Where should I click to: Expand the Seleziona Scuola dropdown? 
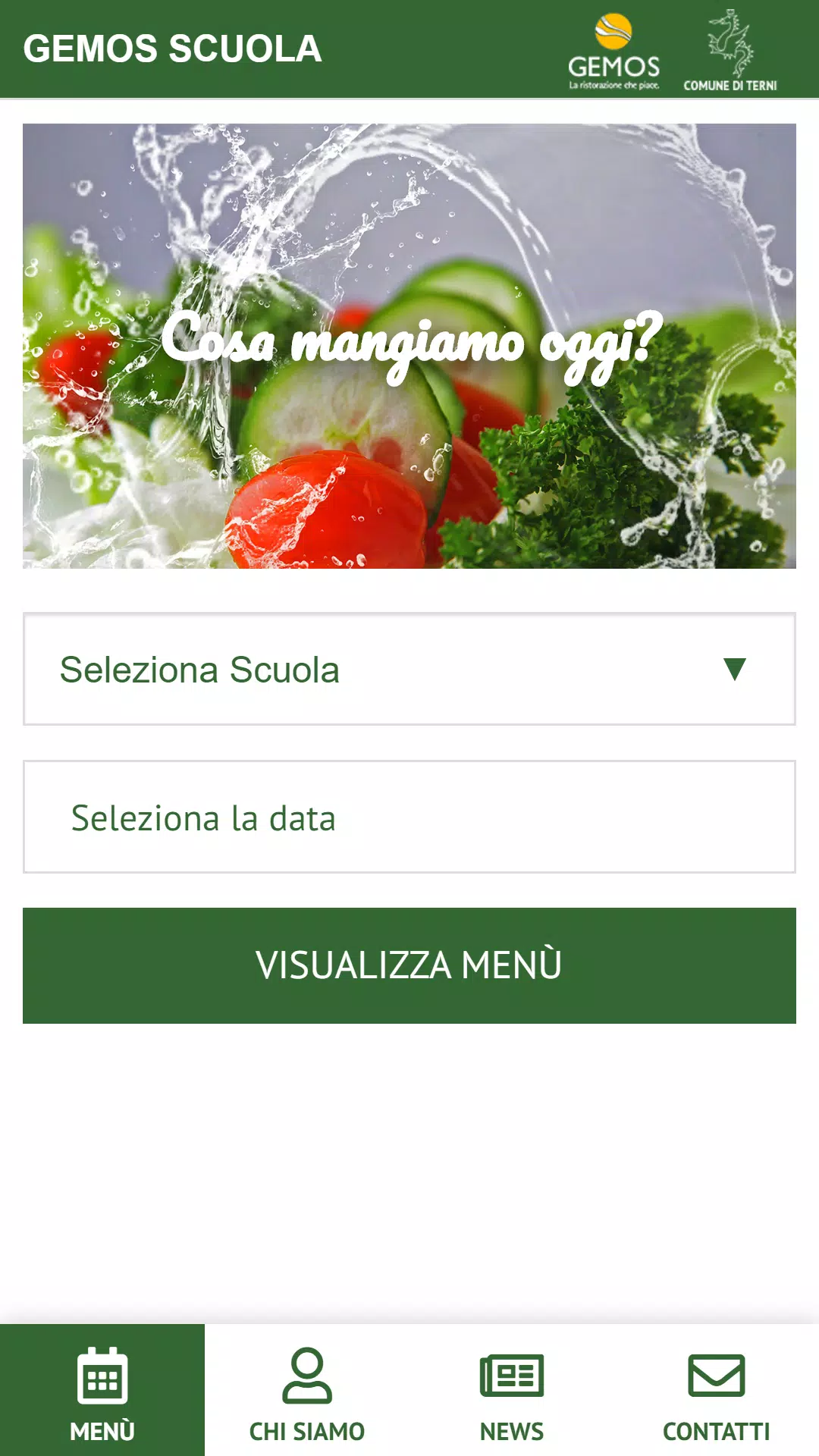coord(409,669)
